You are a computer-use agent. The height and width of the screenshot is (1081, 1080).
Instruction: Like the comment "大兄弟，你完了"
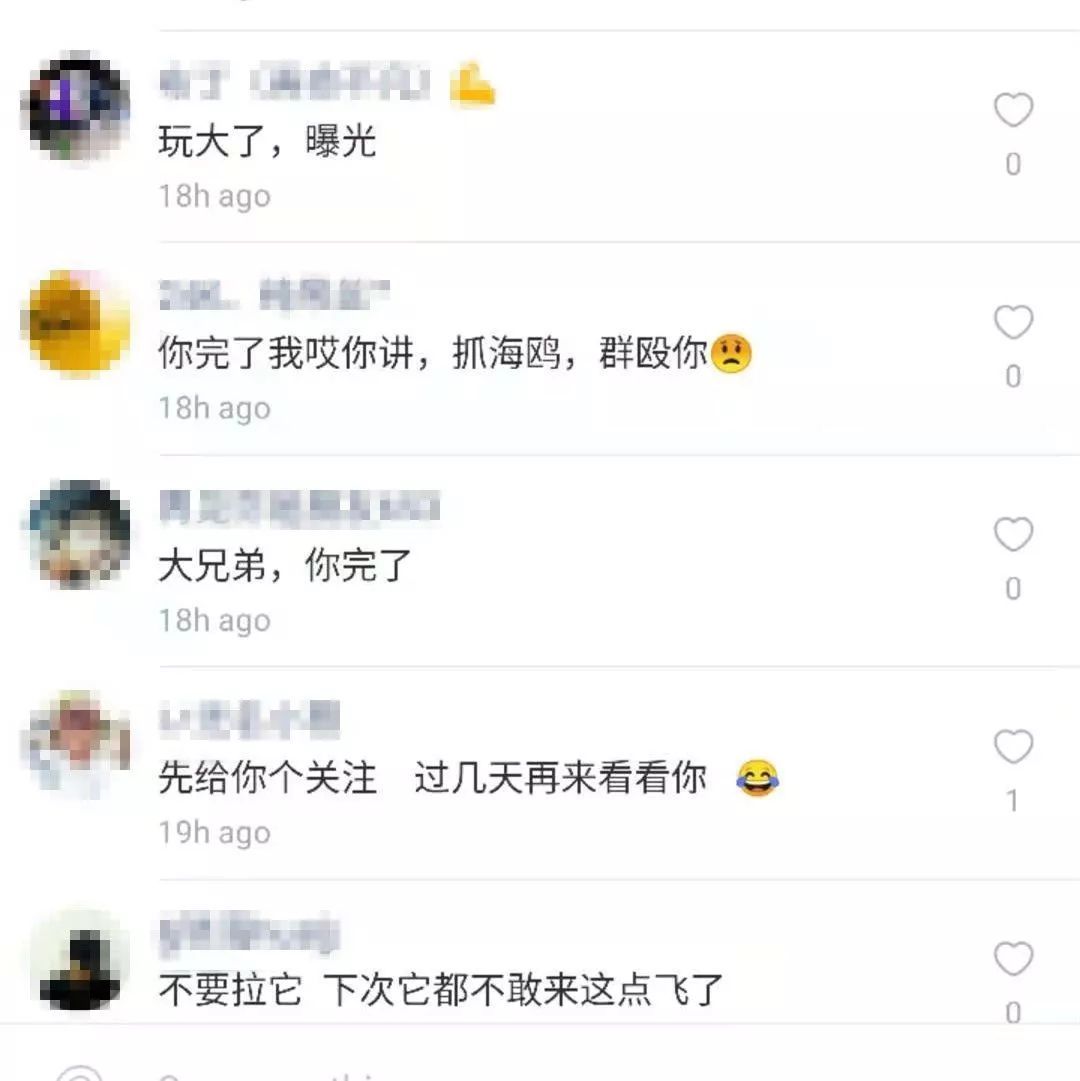[x=1012, y=536]
